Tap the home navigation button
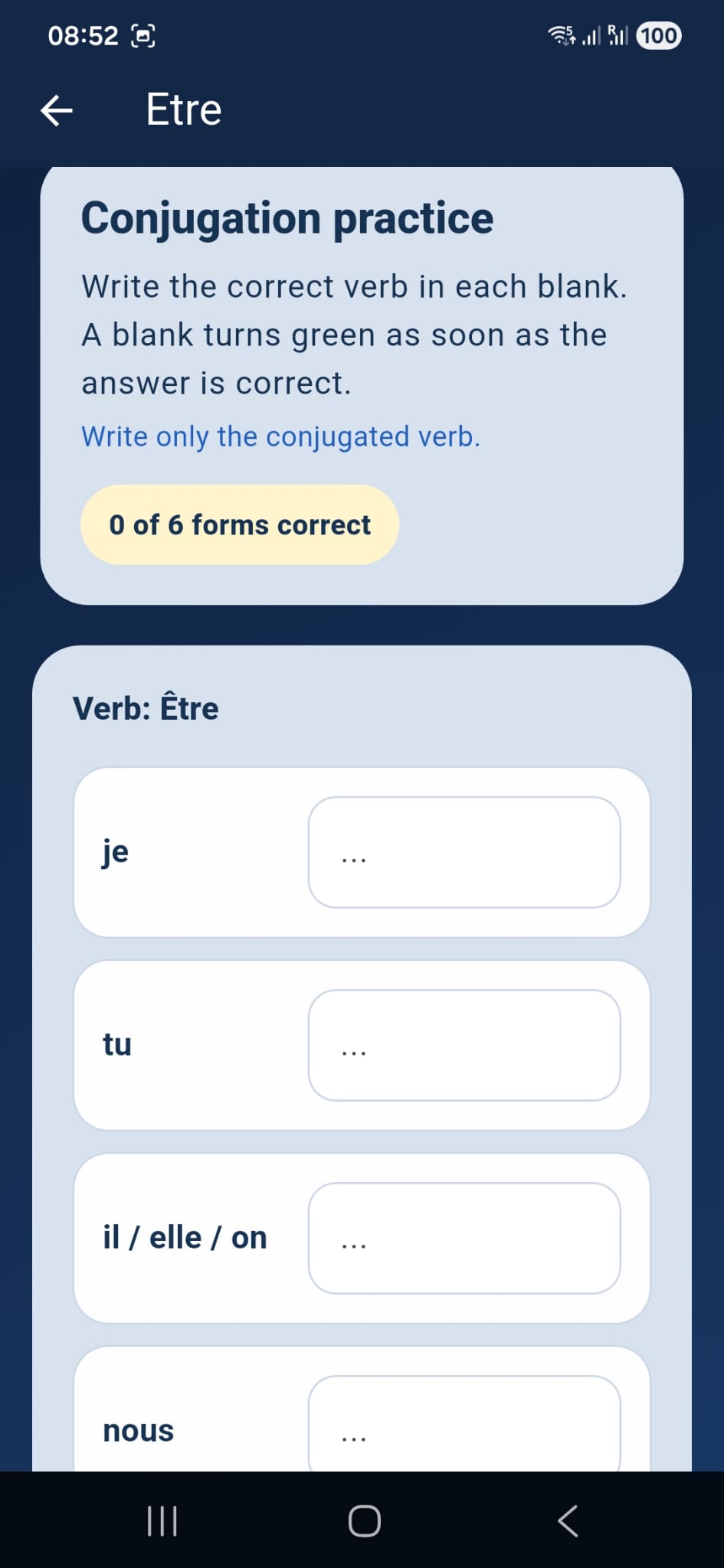Screen dimensions: 724x1568 click(362, 1521)
